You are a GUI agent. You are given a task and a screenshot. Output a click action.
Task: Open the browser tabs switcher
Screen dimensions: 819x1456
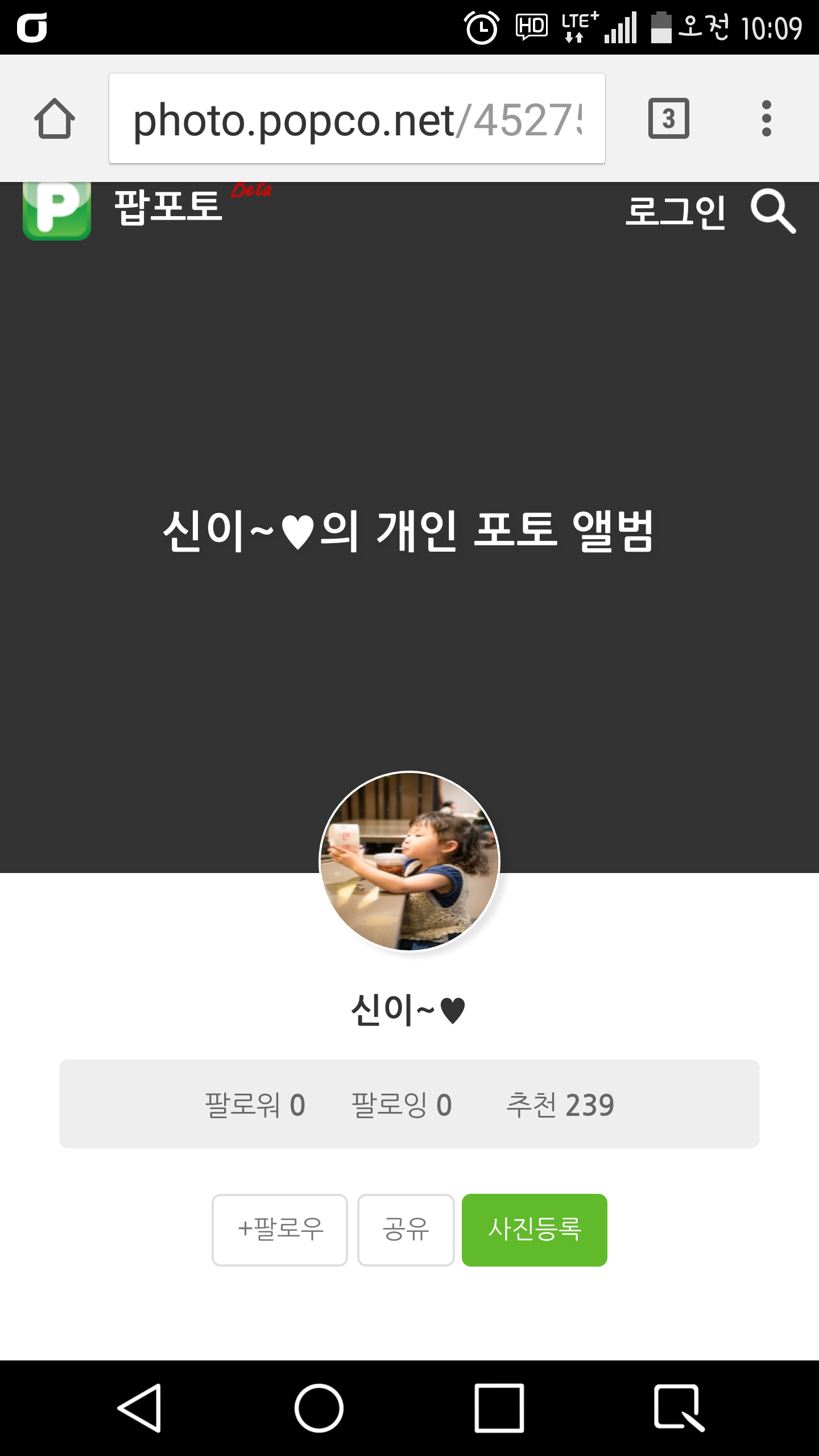pyautogui.click(x=668, y=118)
